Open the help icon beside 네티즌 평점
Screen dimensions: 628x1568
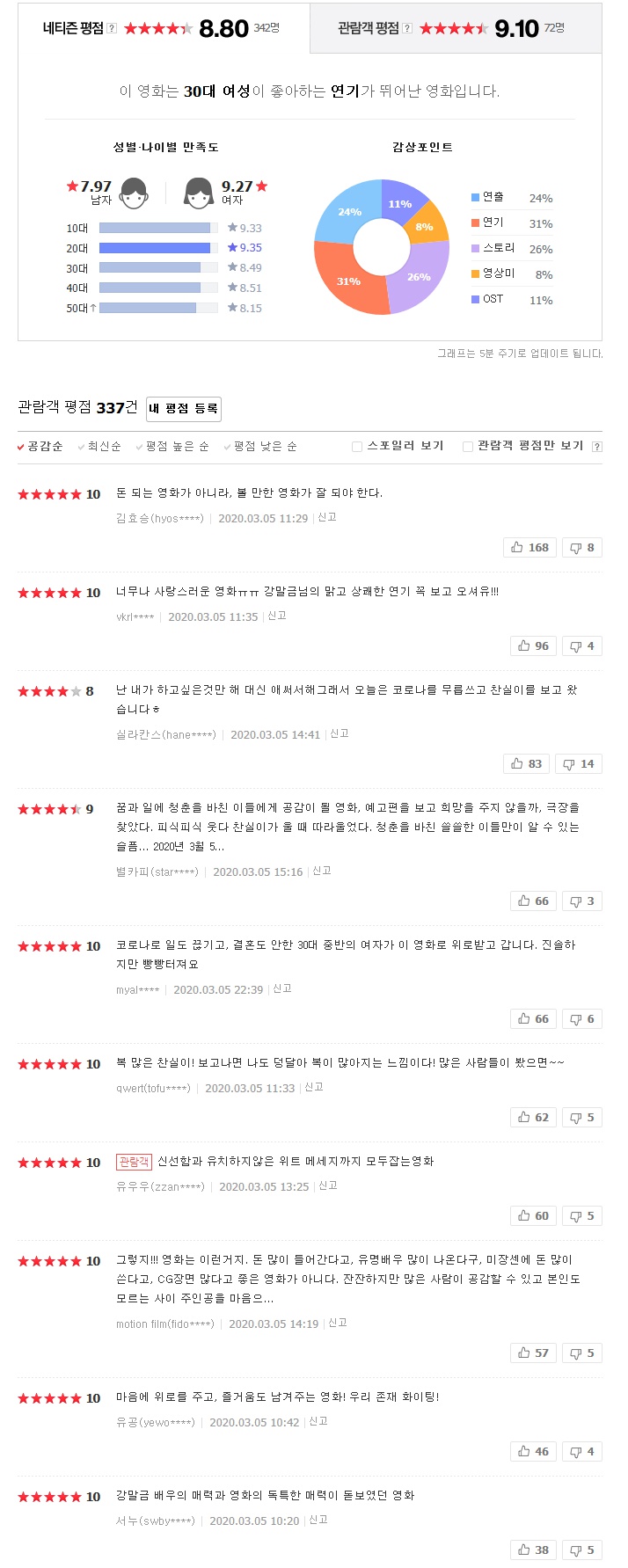pos(112,28)
